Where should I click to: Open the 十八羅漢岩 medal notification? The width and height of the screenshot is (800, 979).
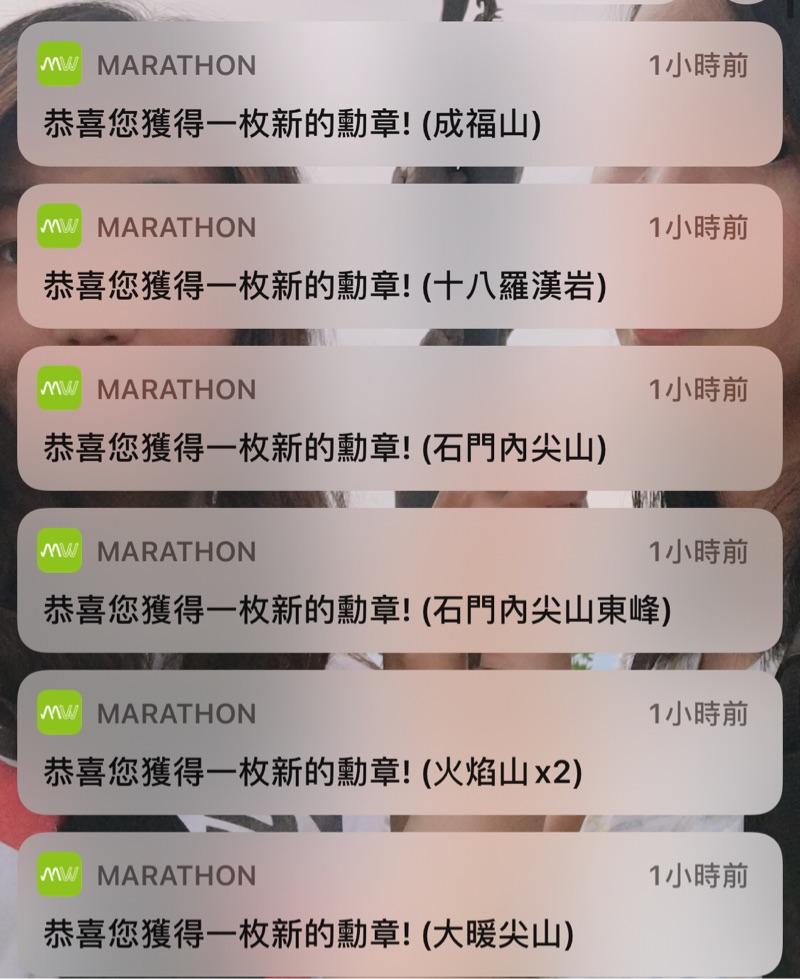click(x=400, y=257)
